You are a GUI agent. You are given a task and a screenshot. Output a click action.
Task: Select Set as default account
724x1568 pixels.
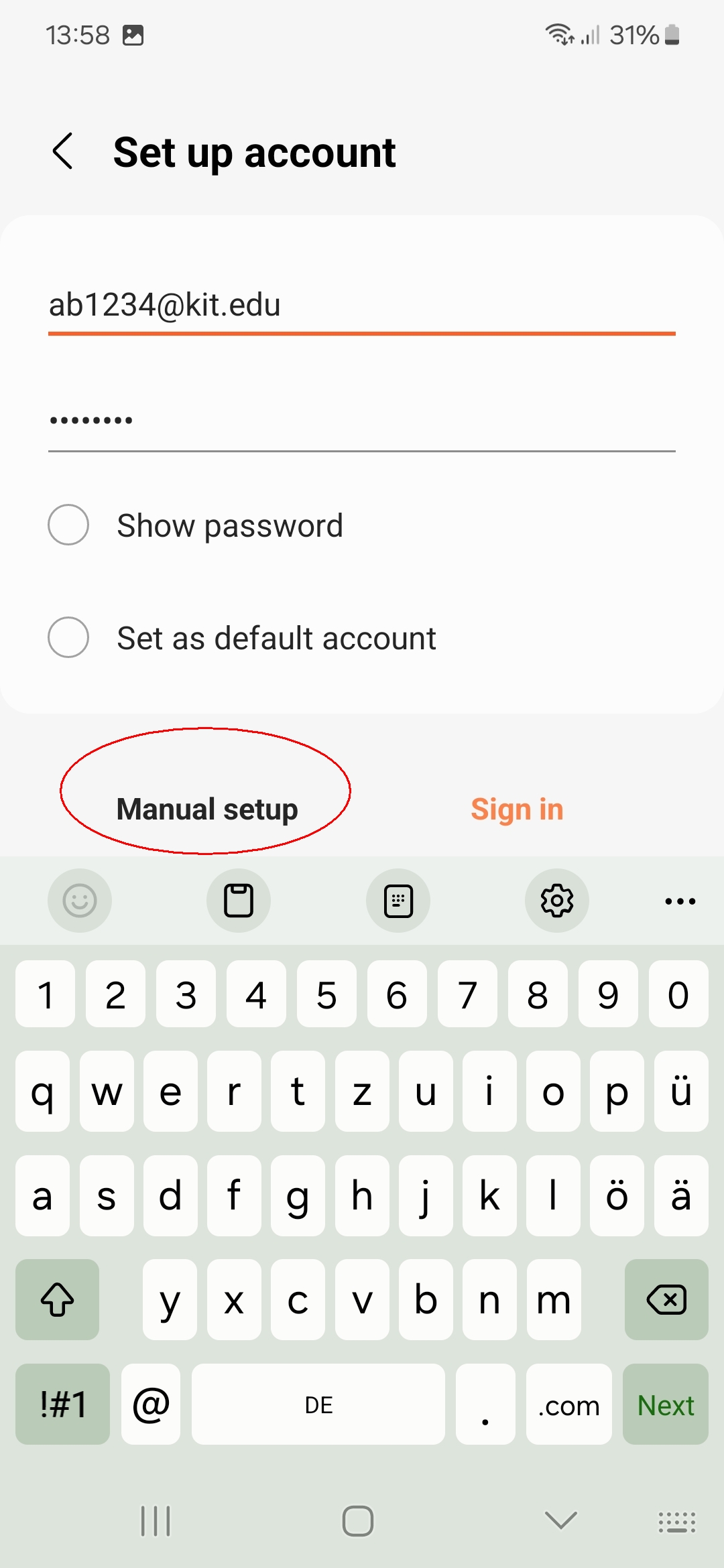point(68,637)
